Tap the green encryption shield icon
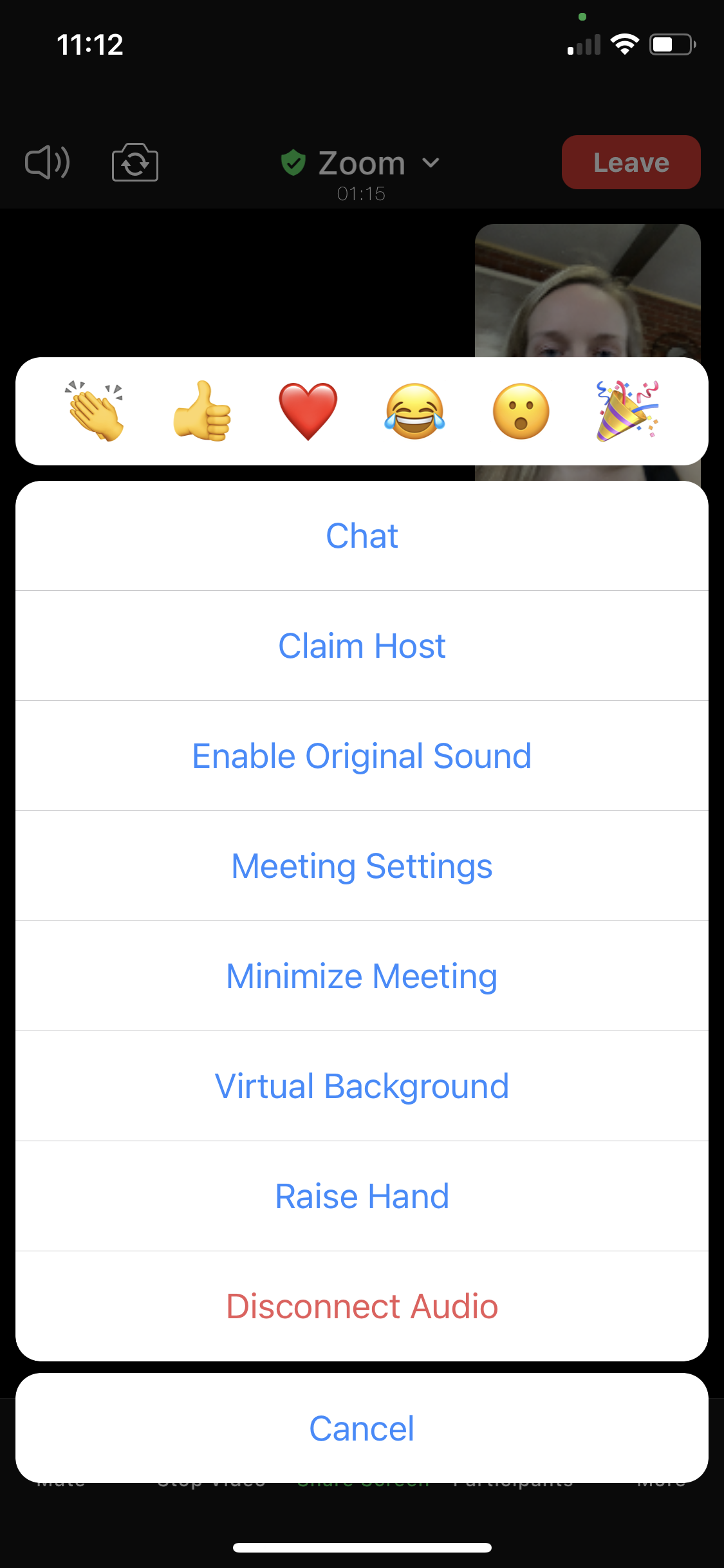 [x=295, y=162]
